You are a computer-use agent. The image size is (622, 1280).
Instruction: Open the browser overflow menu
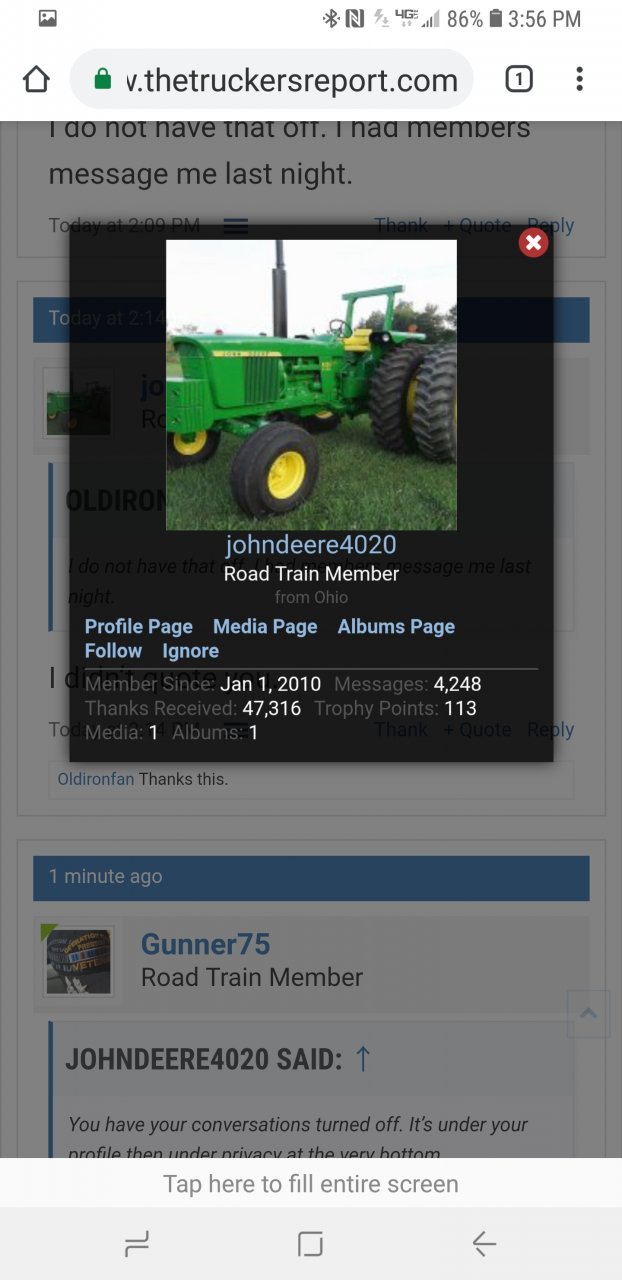pyautogui.click(x=580, y=79)
